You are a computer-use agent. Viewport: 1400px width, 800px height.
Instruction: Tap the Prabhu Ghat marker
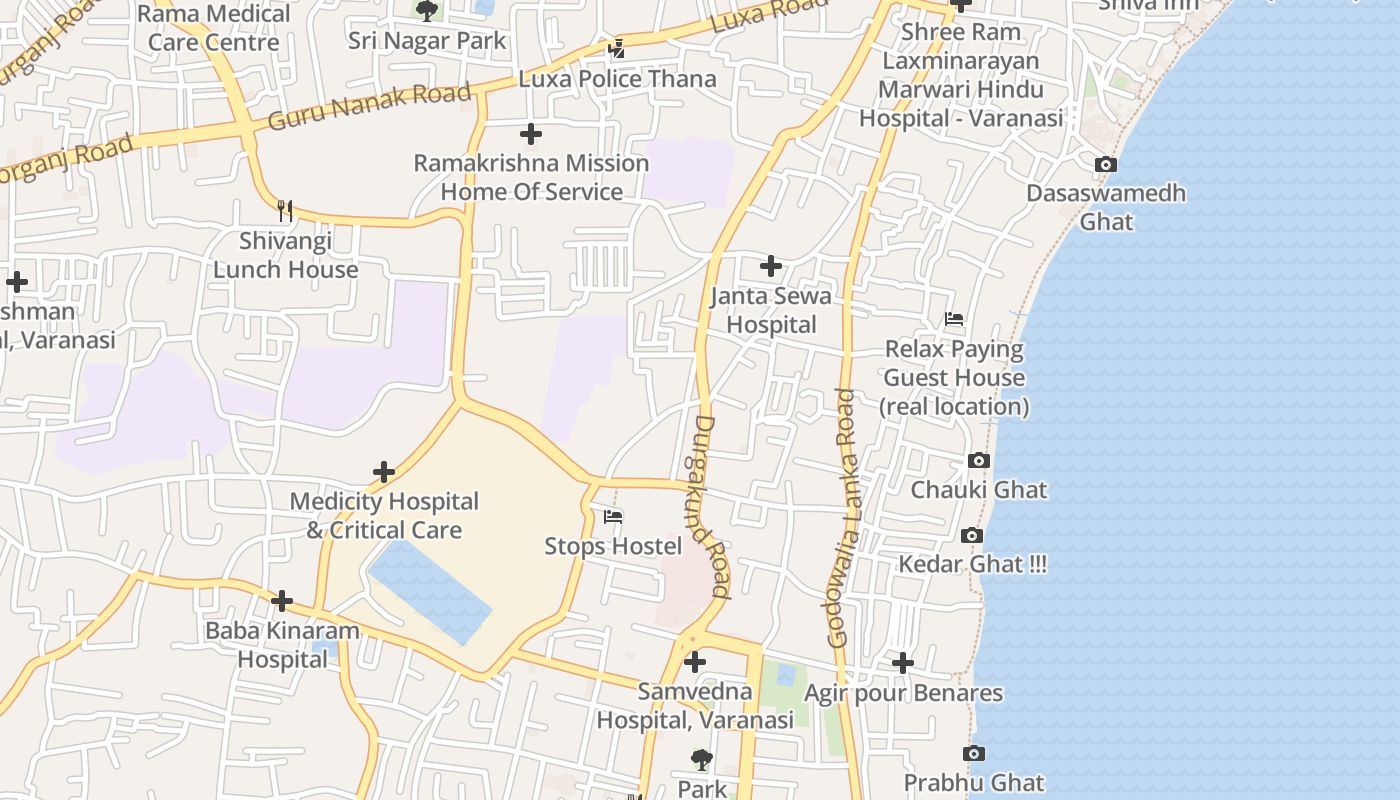tap(974, 754)
